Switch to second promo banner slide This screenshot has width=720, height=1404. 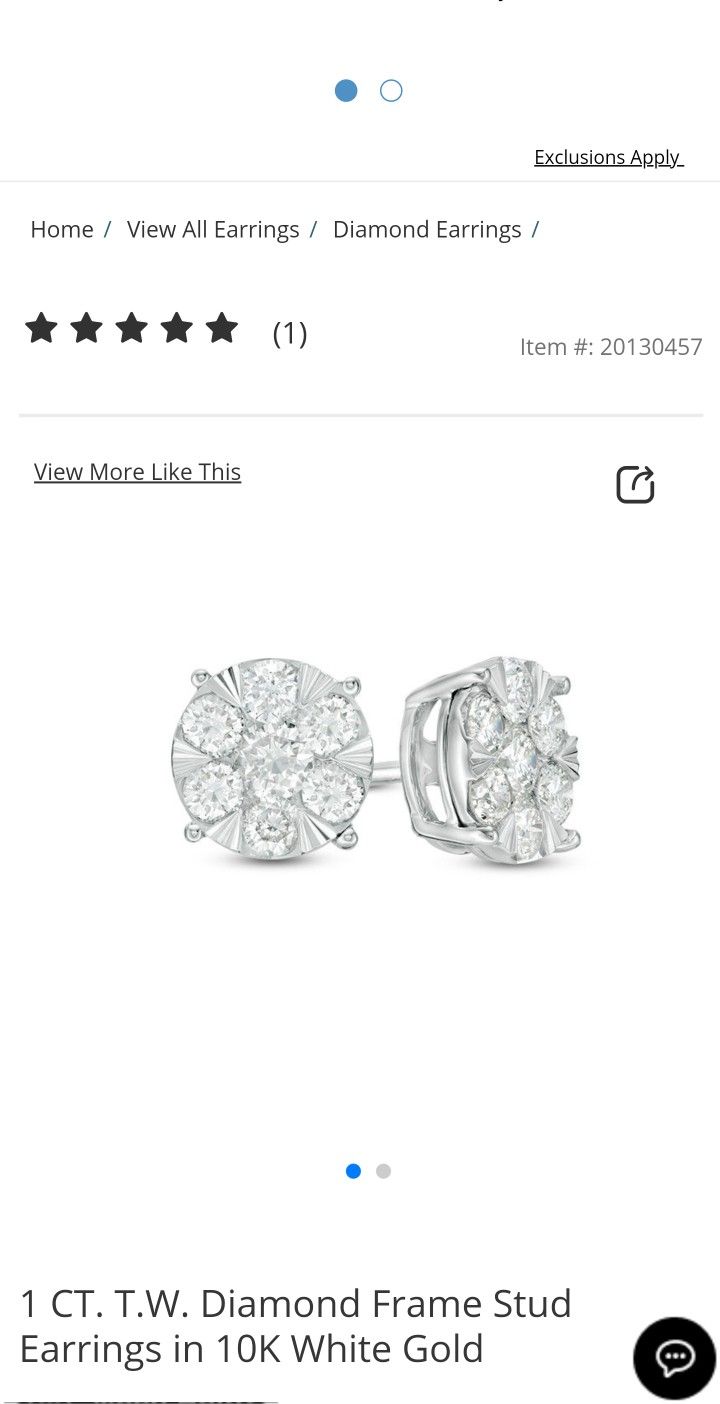coord(391,91)
